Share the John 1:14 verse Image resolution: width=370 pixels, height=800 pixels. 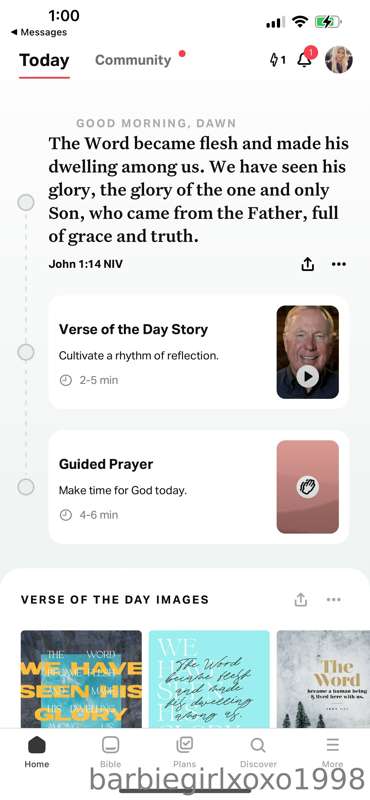(x=307, y=264)
